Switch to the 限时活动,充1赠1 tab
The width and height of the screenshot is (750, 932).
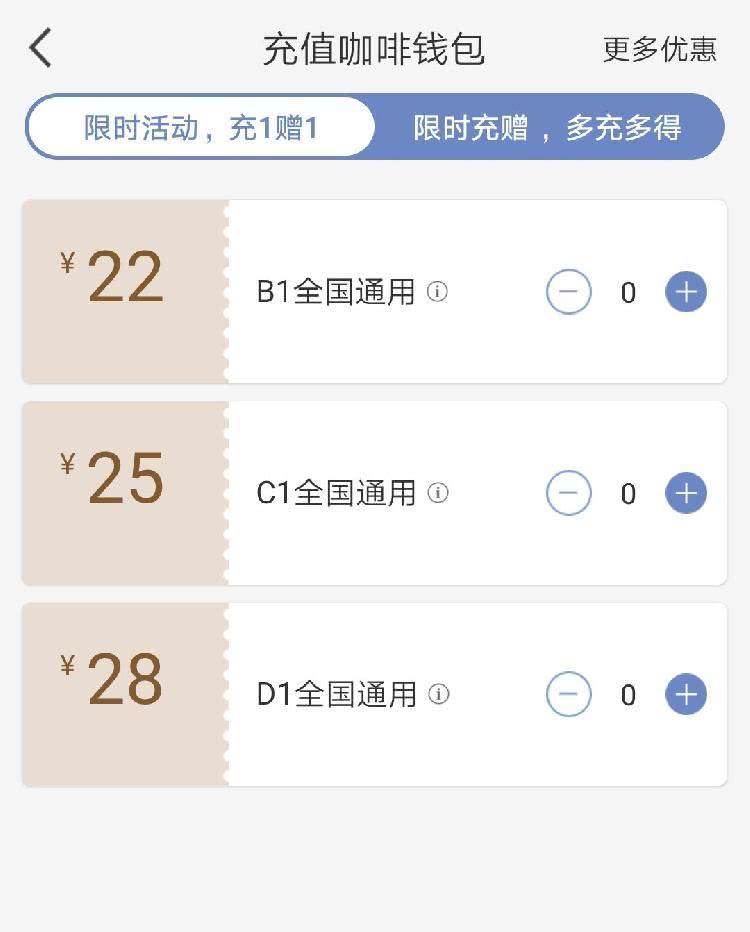(200, 128)
